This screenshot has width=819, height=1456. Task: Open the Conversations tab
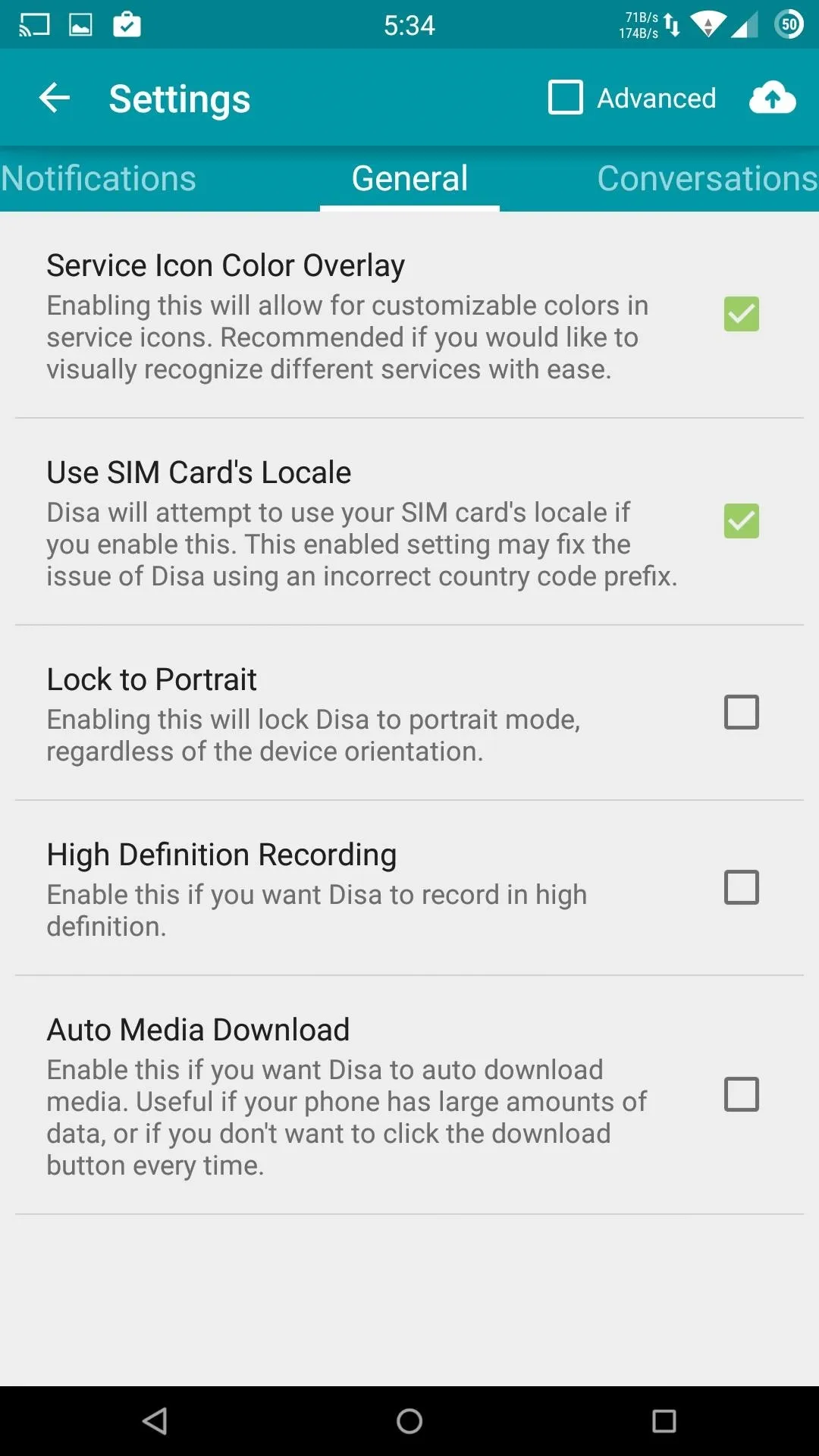click(708, 179)
